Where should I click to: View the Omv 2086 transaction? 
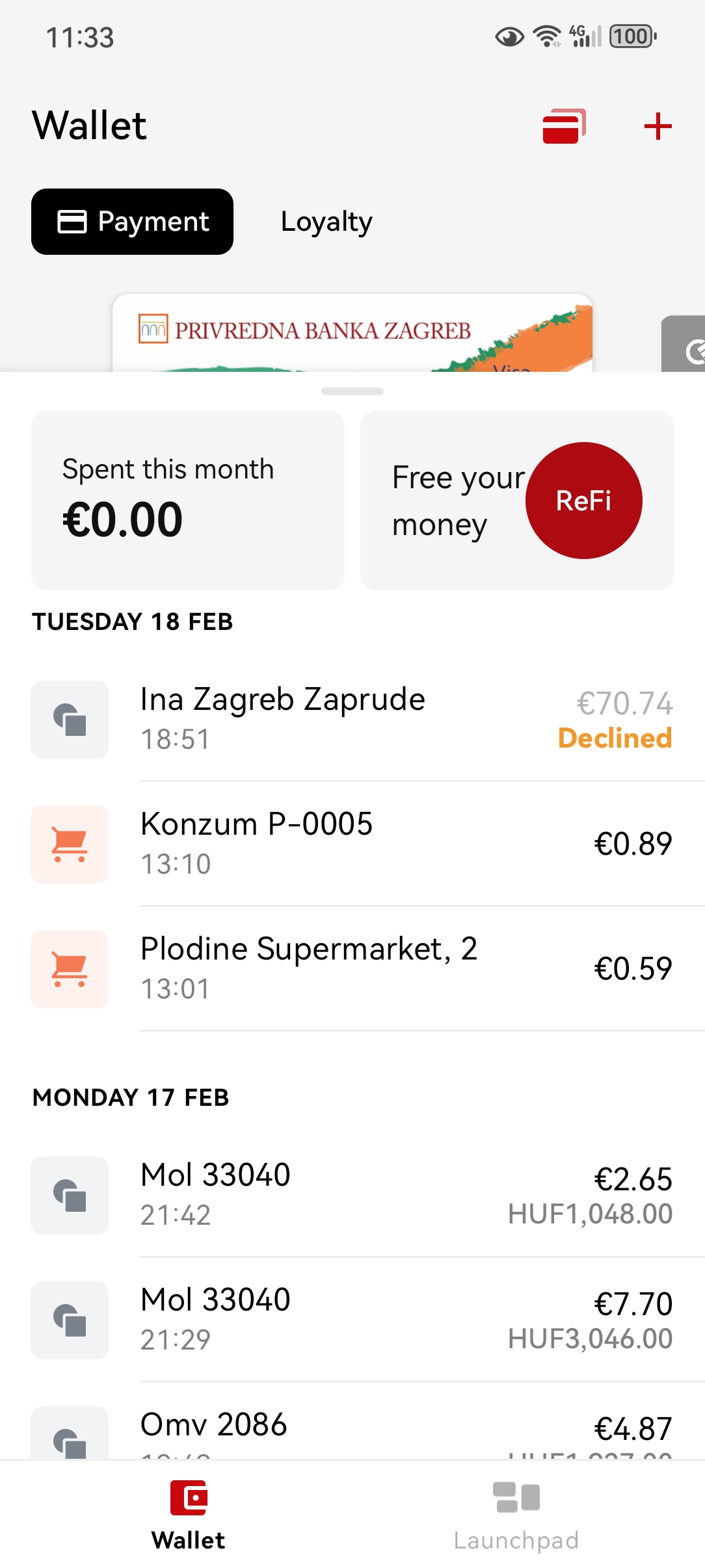pyautogui.click(x=352, y=1423)
